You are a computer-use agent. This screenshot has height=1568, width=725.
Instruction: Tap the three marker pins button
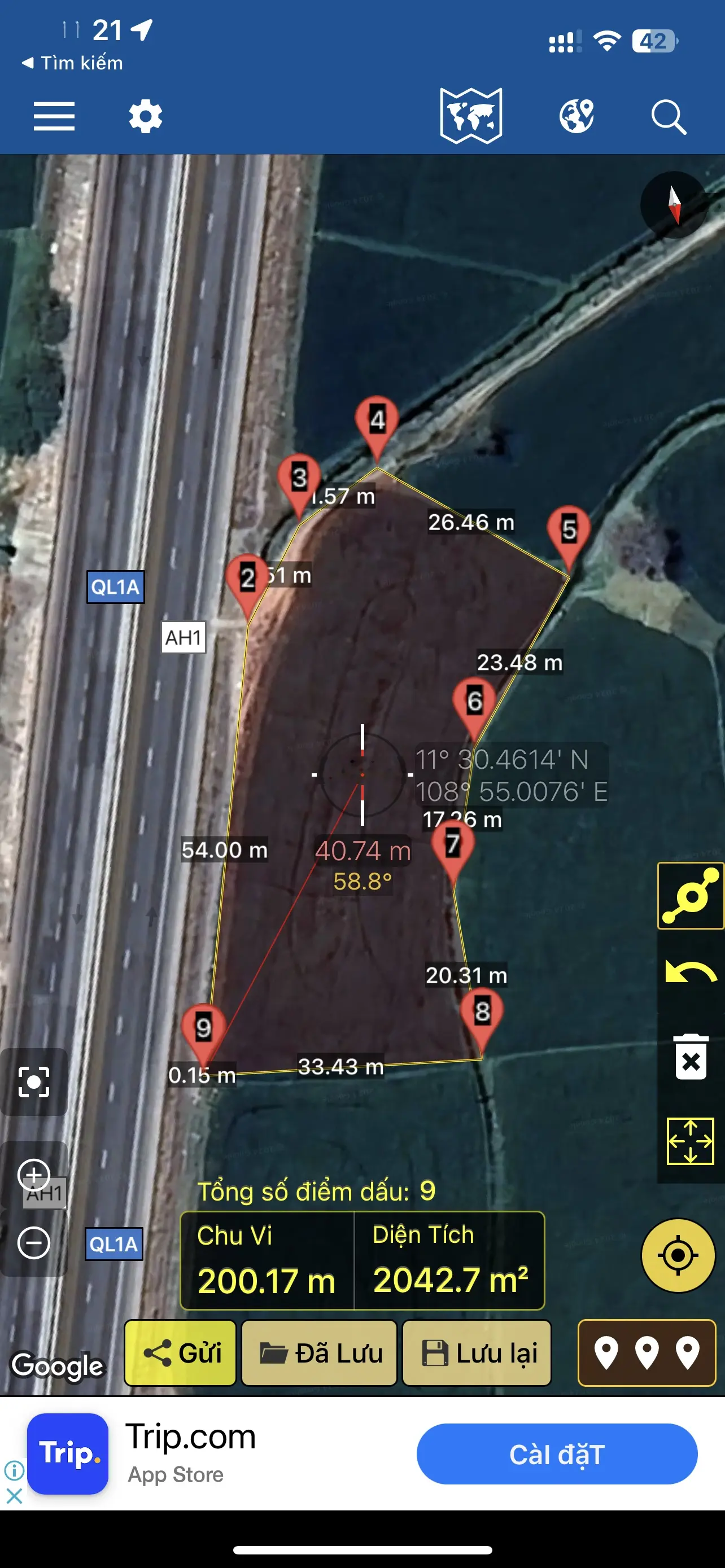coord(647,1352)
